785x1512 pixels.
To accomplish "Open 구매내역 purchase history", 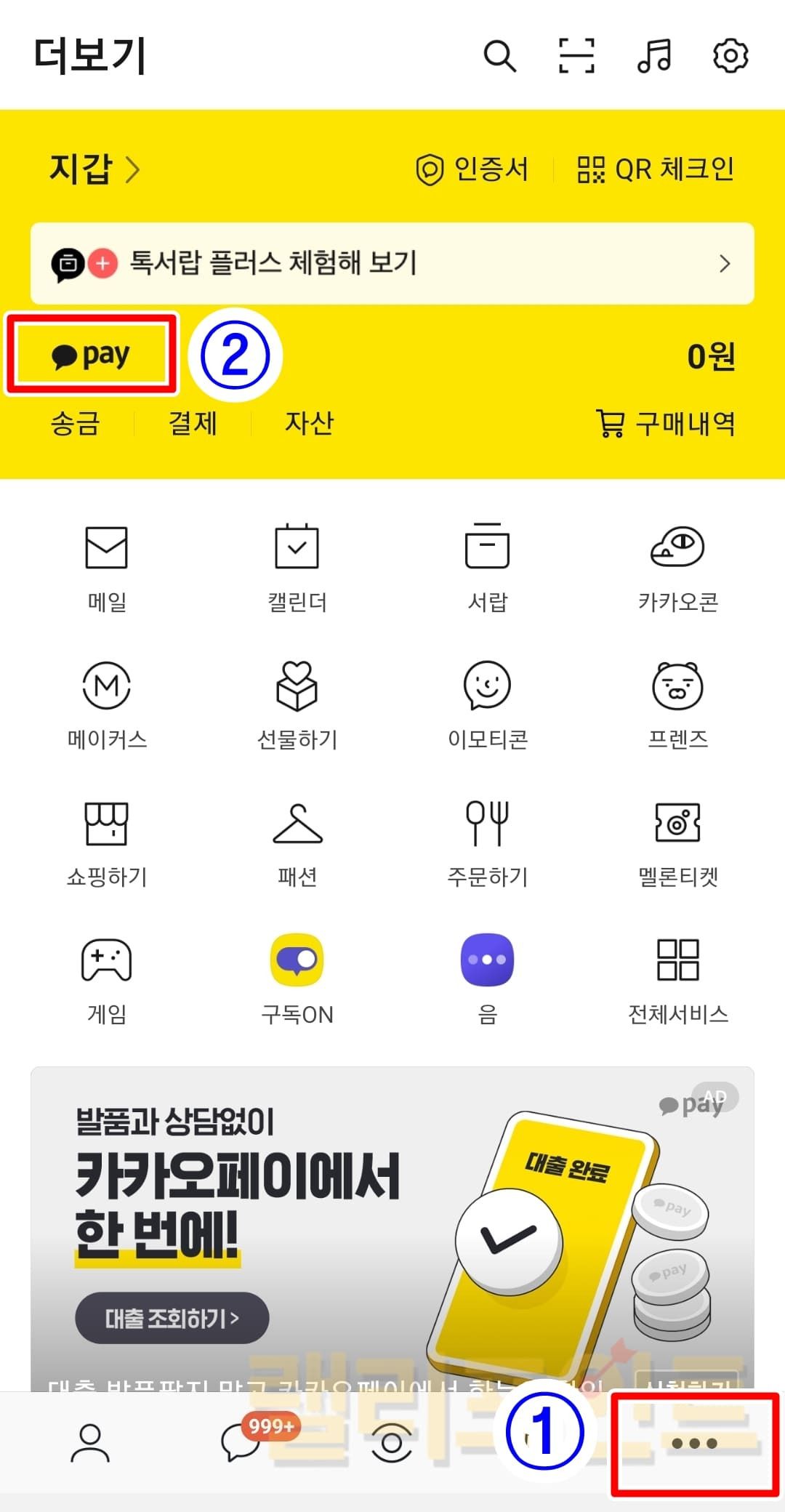I will click(x=665, y=423).
